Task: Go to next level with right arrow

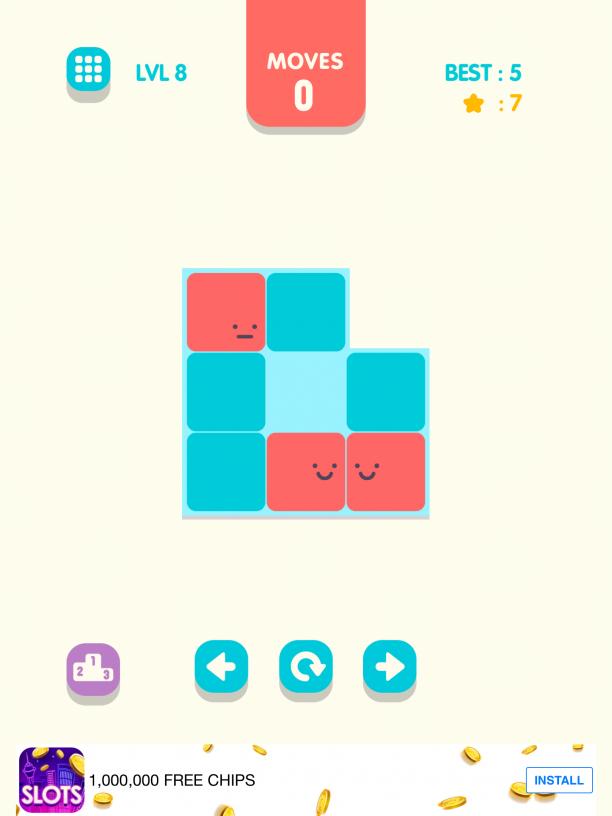Action: (389, 666)
